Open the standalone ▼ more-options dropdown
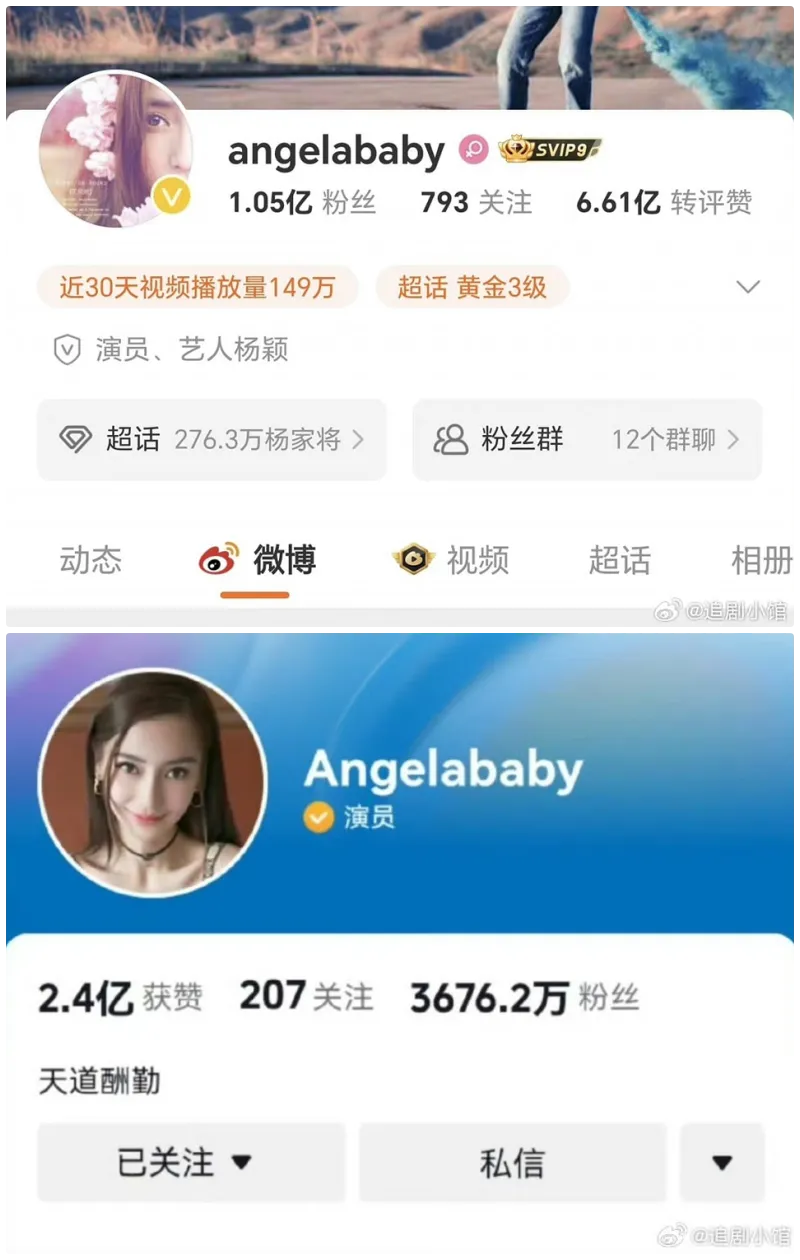 coord(722,1162)
